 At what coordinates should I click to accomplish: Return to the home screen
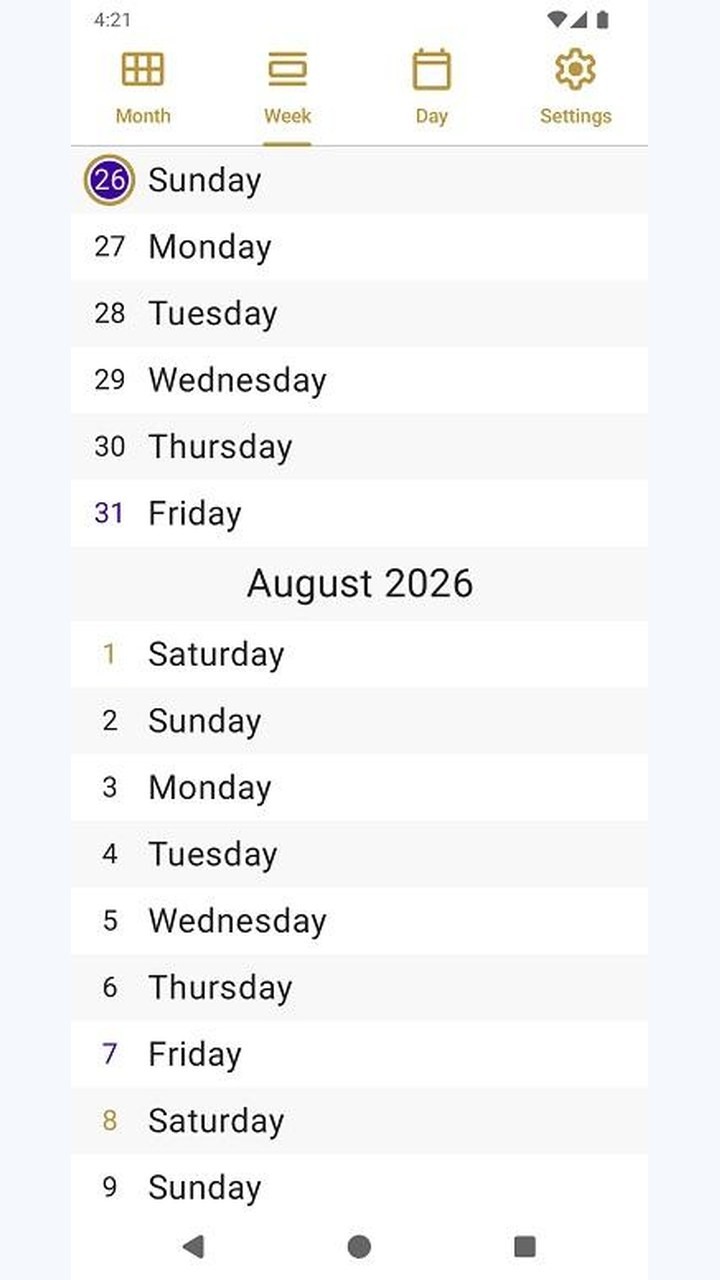click(x=359, y=1246)
